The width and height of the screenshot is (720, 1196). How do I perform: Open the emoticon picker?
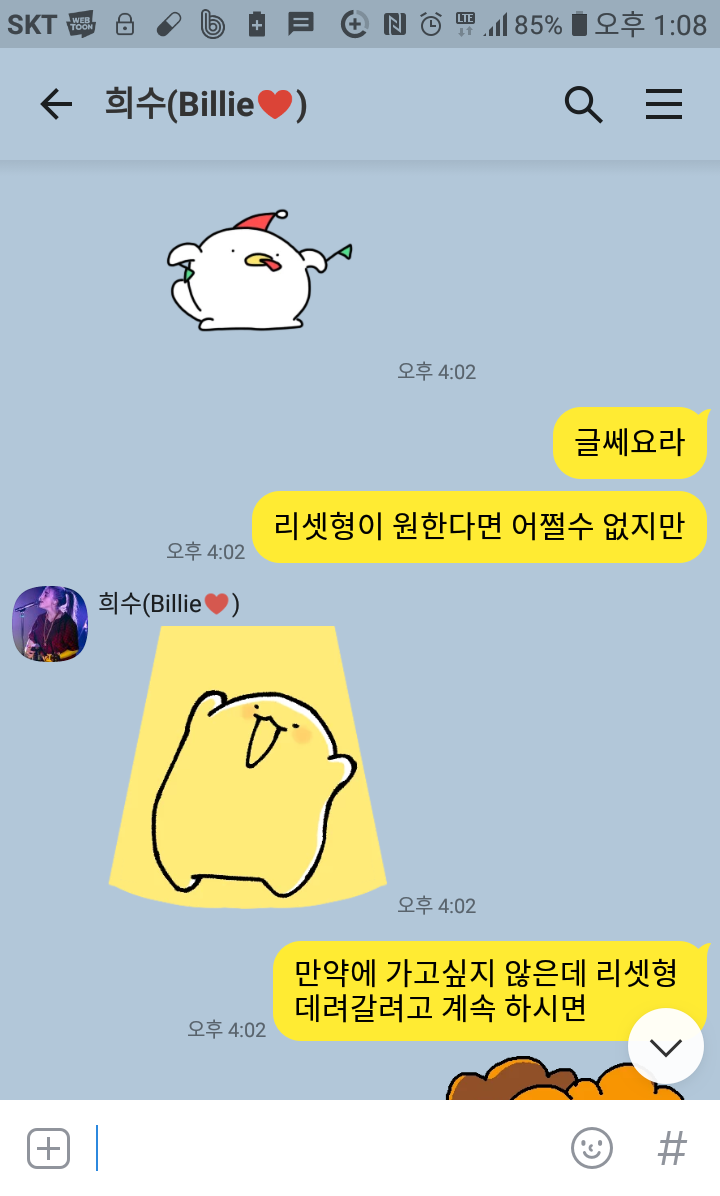click(591, 1148)
